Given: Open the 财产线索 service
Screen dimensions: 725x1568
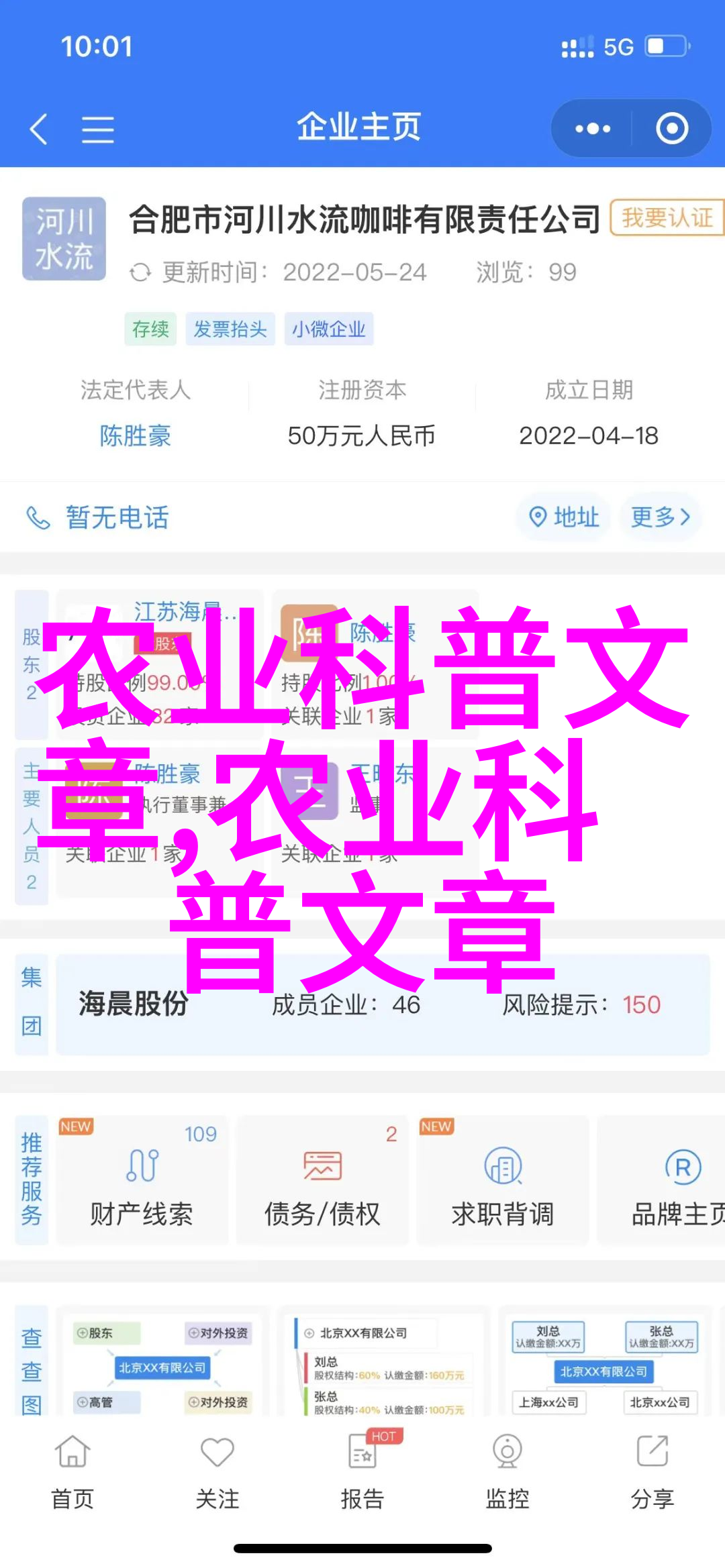Looking at the screenshot, I should (x=142, y=1182).
